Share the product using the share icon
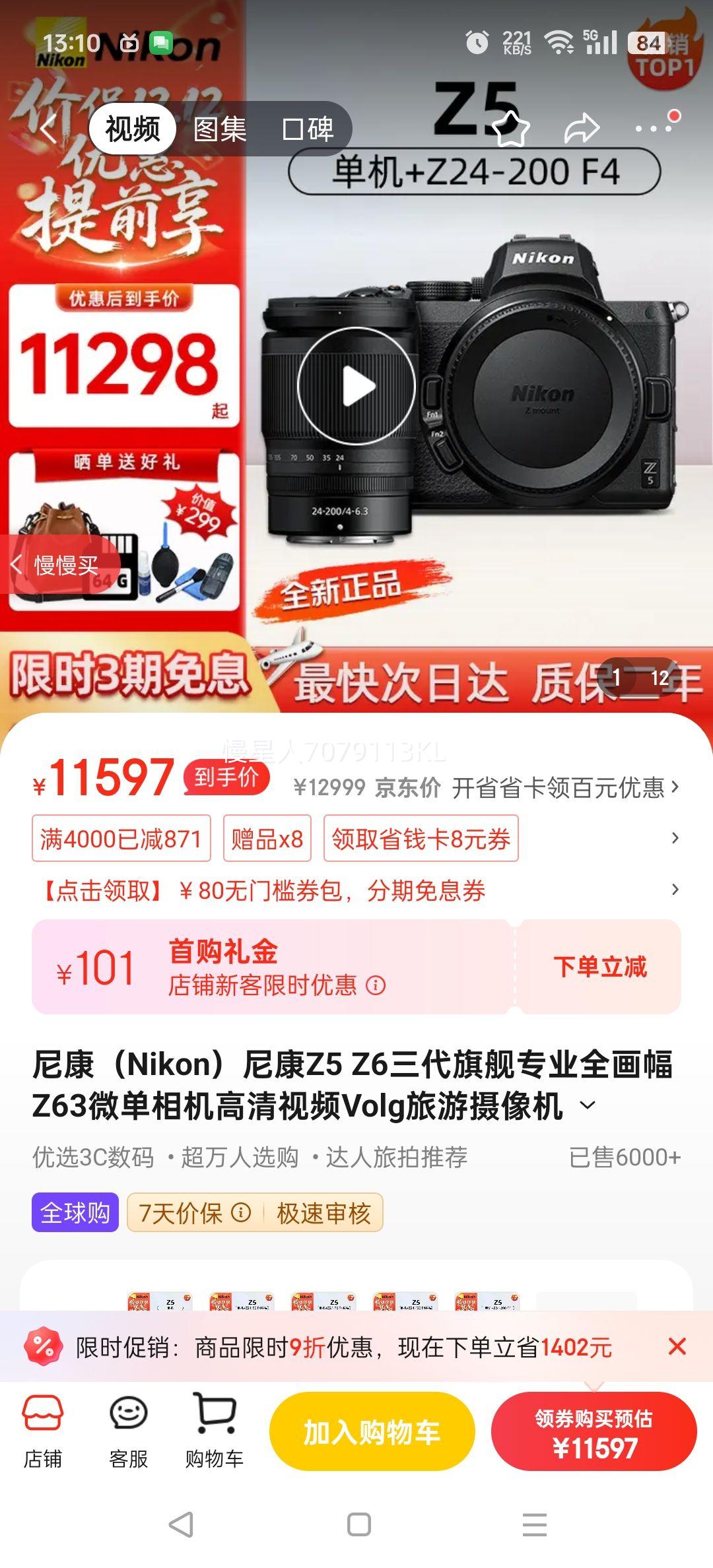713x1568 pixels. pos(584,127)
